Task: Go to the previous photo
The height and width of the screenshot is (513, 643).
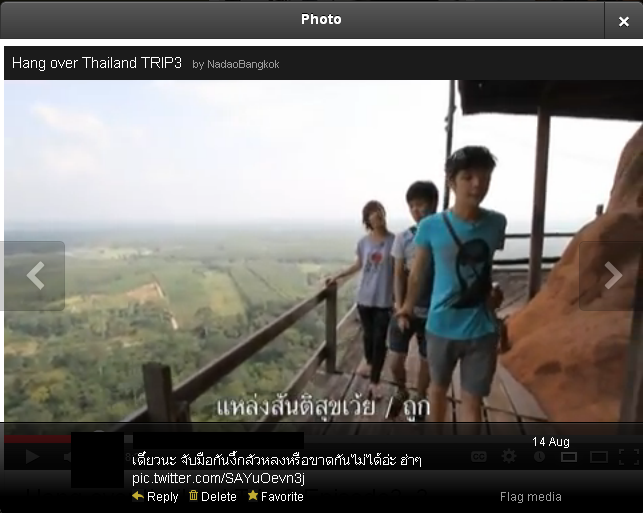Action: pos(35,276)
